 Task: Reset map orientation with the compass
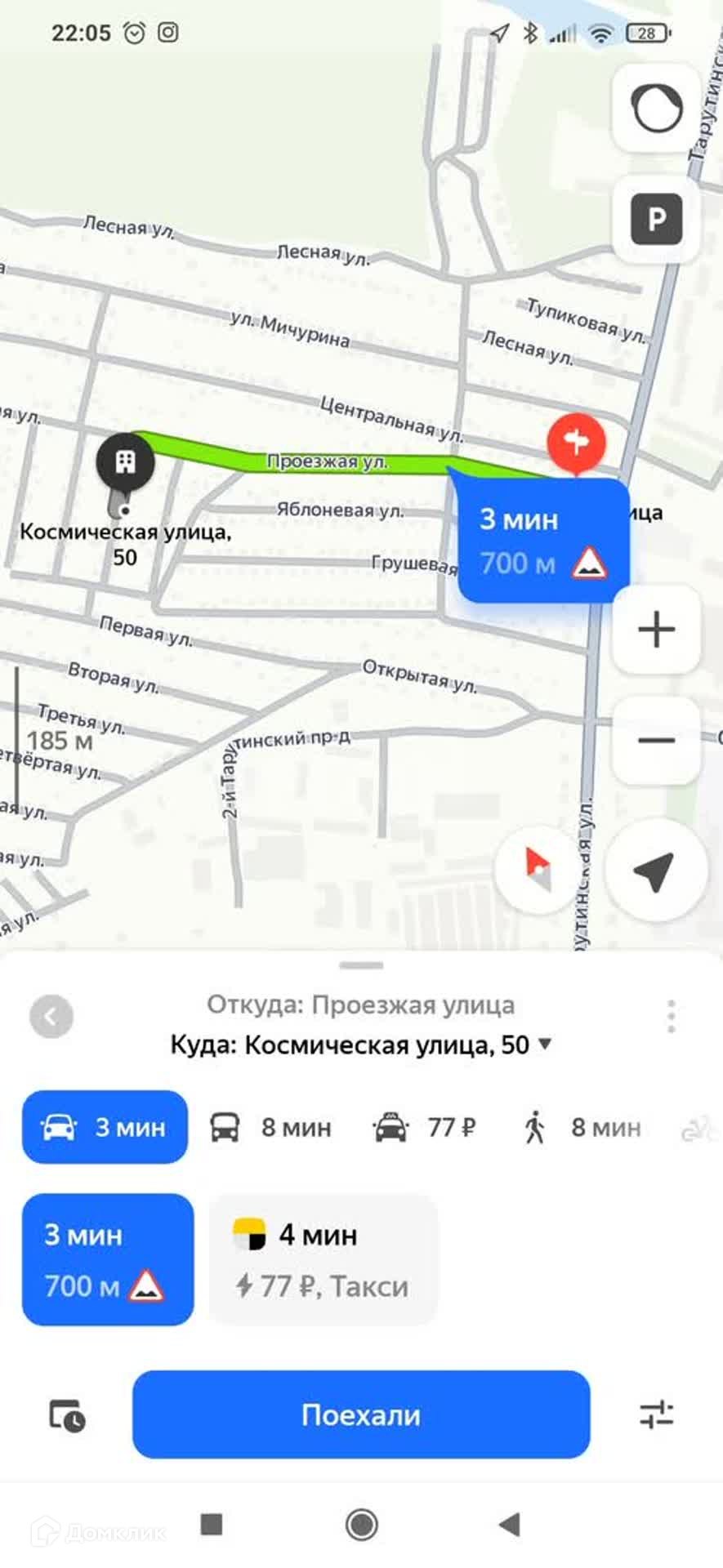pyautogui.click(x=538, y=869)
